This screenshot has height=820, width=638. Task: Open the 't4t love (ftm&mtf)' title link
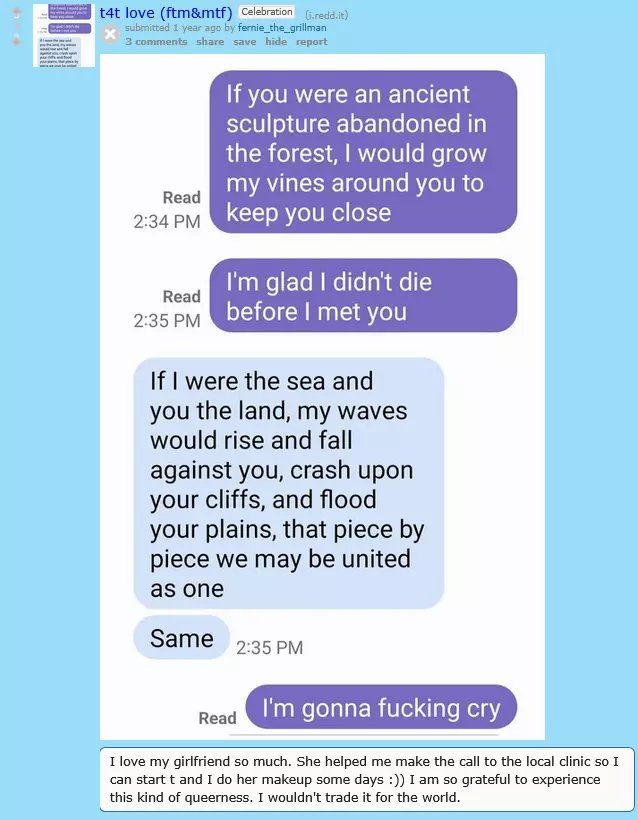coord(166,13)
